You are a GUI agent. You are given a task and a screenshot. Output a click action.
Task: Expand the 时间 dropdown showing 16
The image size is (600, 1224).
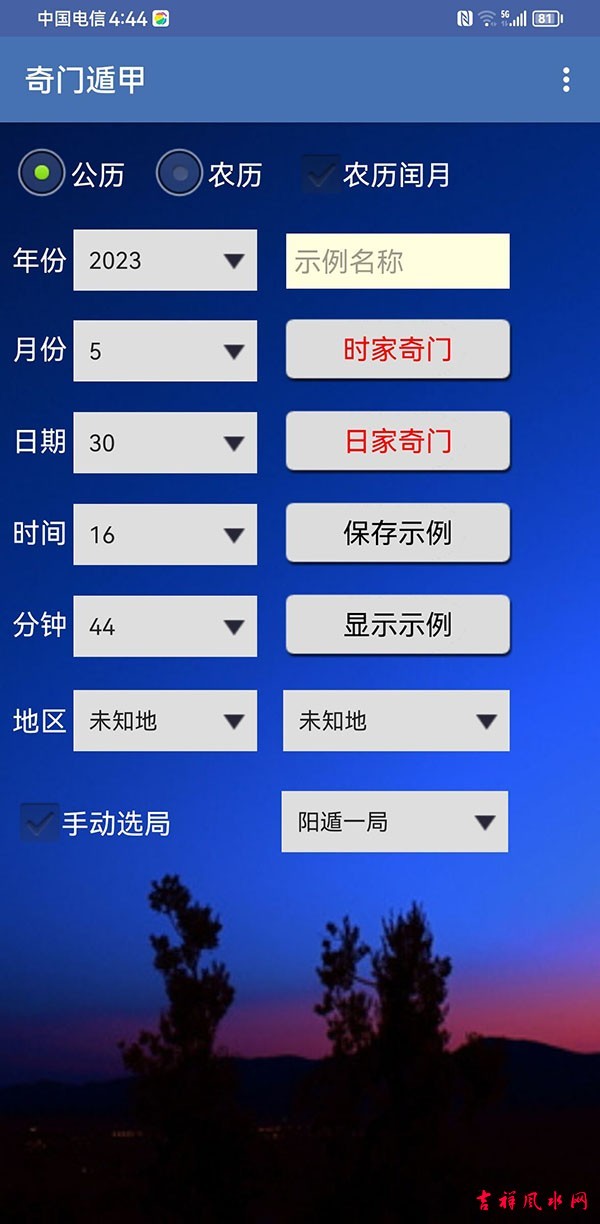165,535
